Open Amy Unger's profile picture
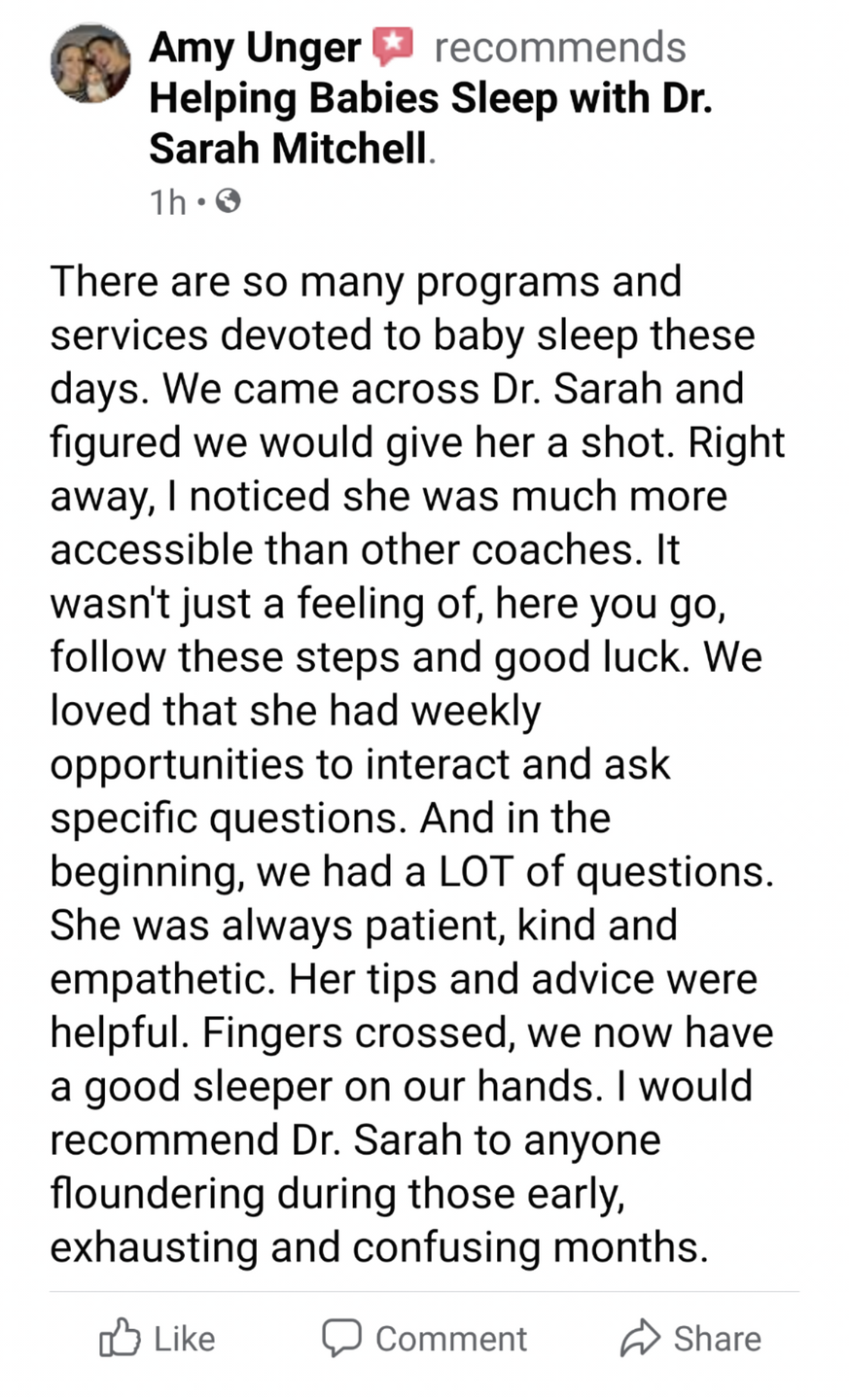 [x=89, y=64]
